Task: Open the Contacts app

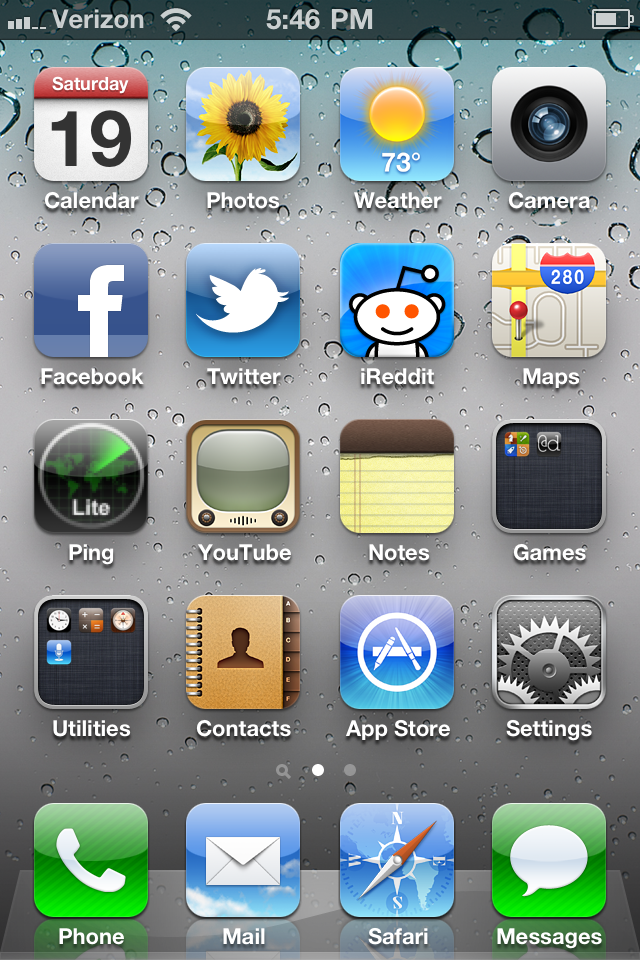Action: [x=243, y=652]
